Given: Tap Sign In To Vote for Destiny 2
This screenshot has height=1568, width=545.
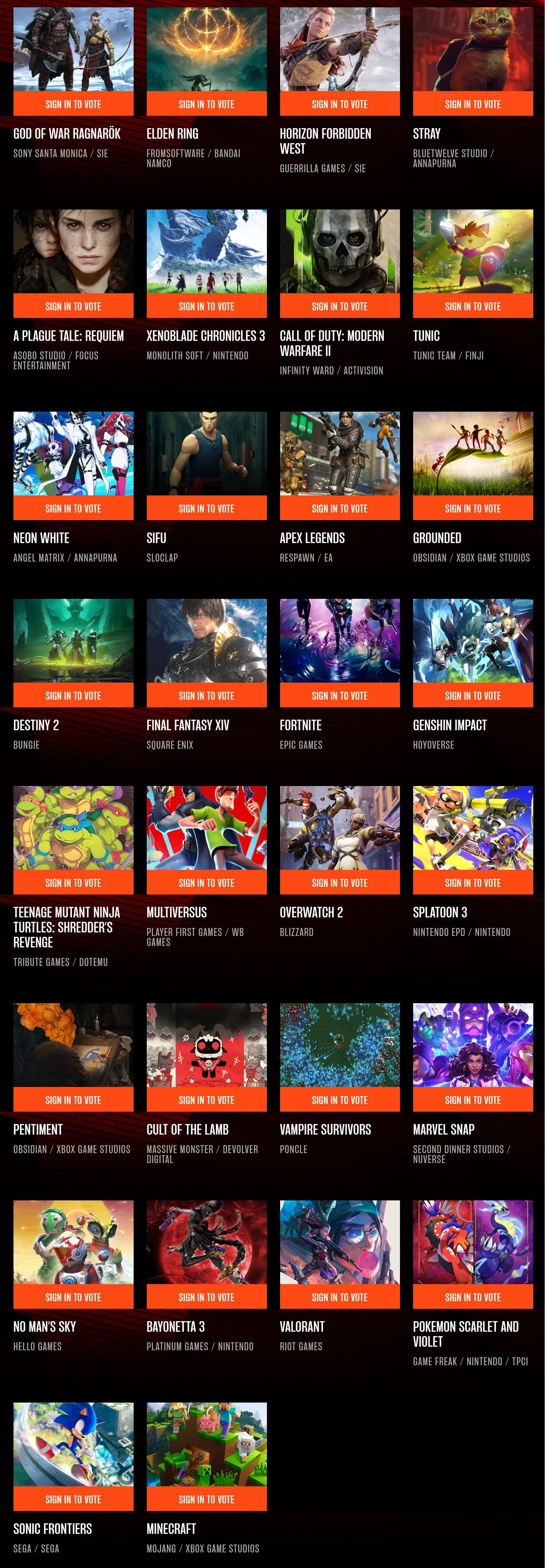Looking at the screenshot, I should (73, 695).
